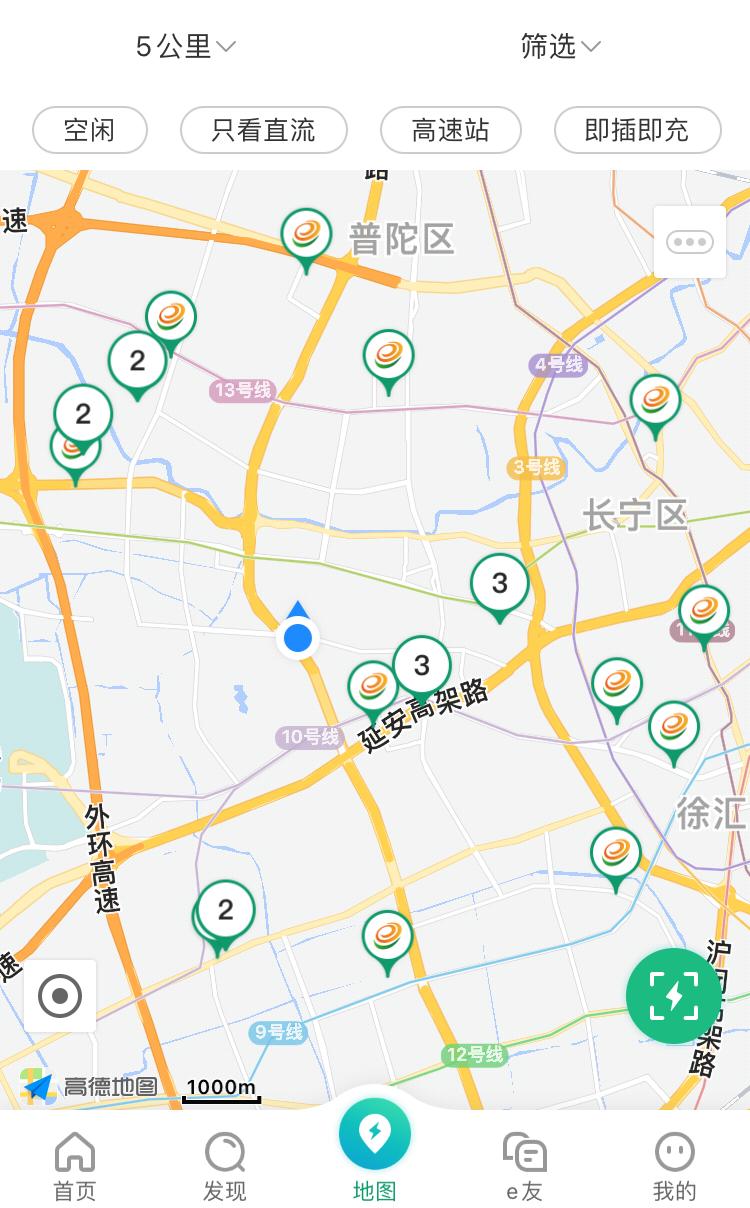Expand the 筛选 filter panel
Viewport: 750px width, 1208px height.
[561, 46]
